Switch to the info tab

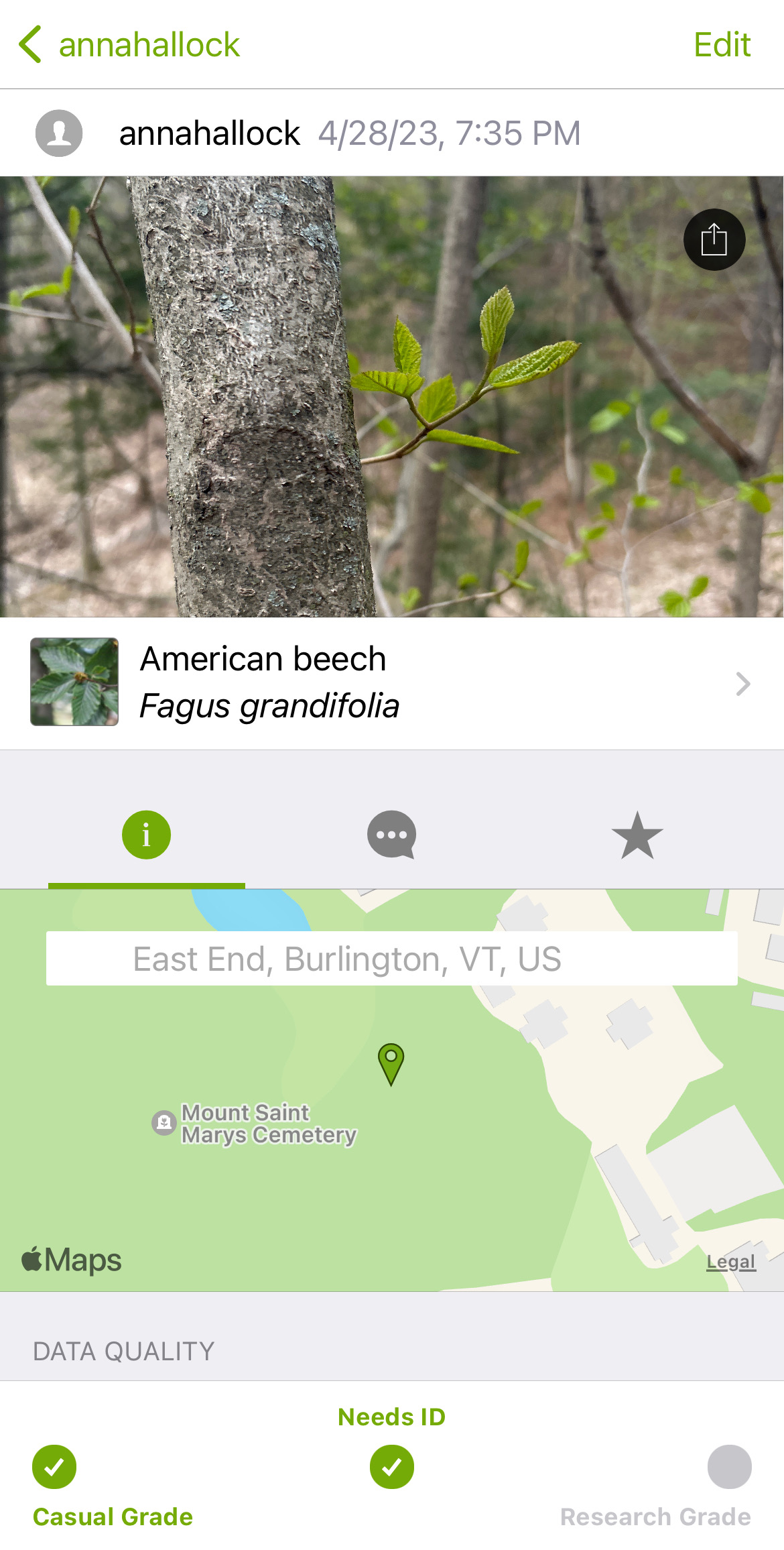[x=146, y=835]
